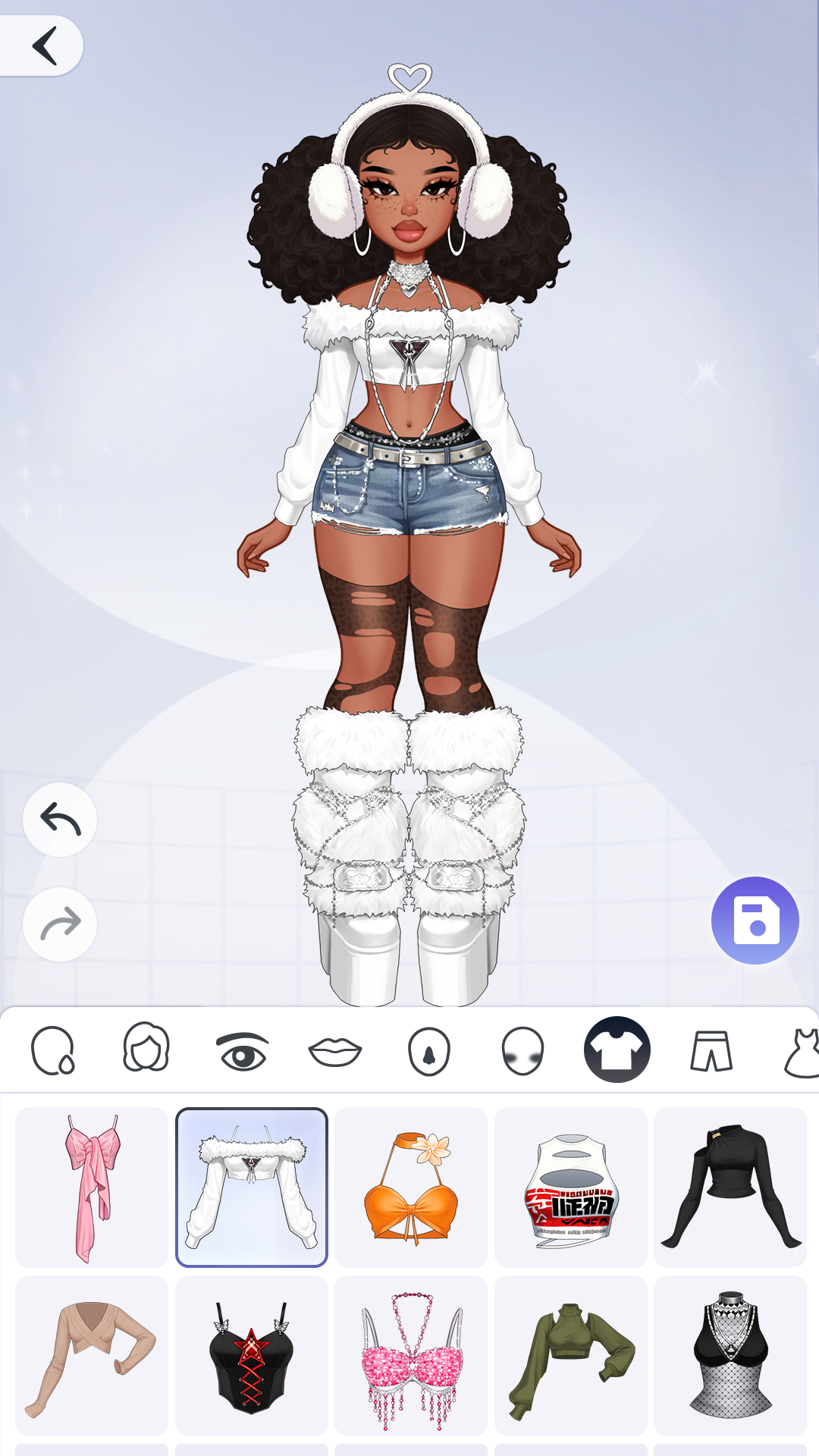819x1456 pixels.
Task: Switch to the shorts and pants category
Action: pos(711,1051)
